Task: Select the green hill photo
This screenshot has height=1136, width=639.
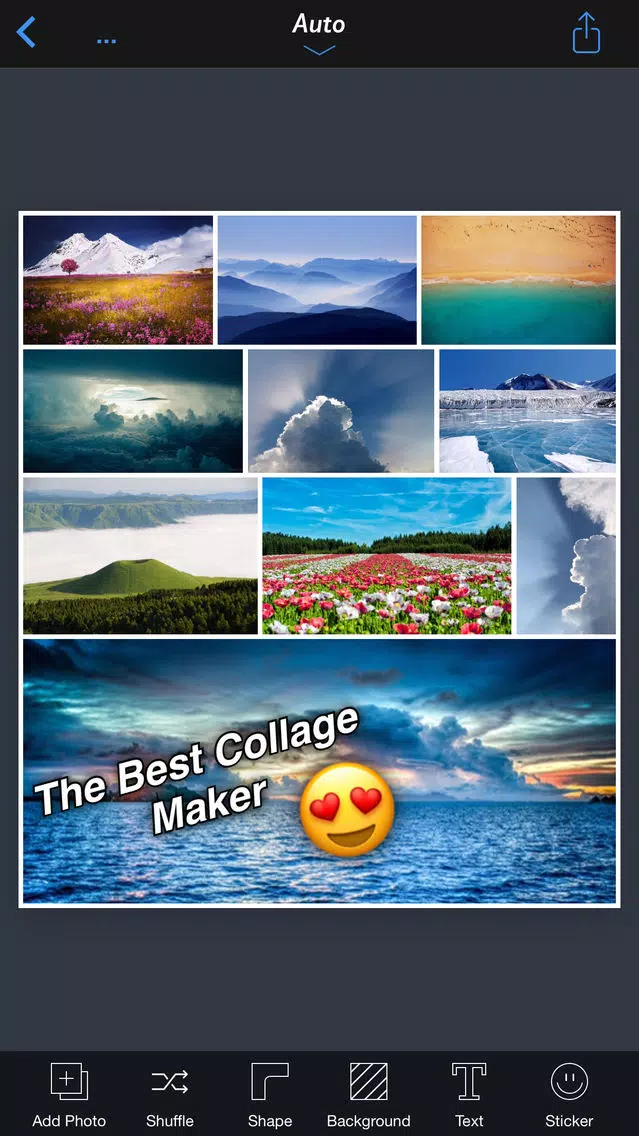Action: tap(140, 556)
